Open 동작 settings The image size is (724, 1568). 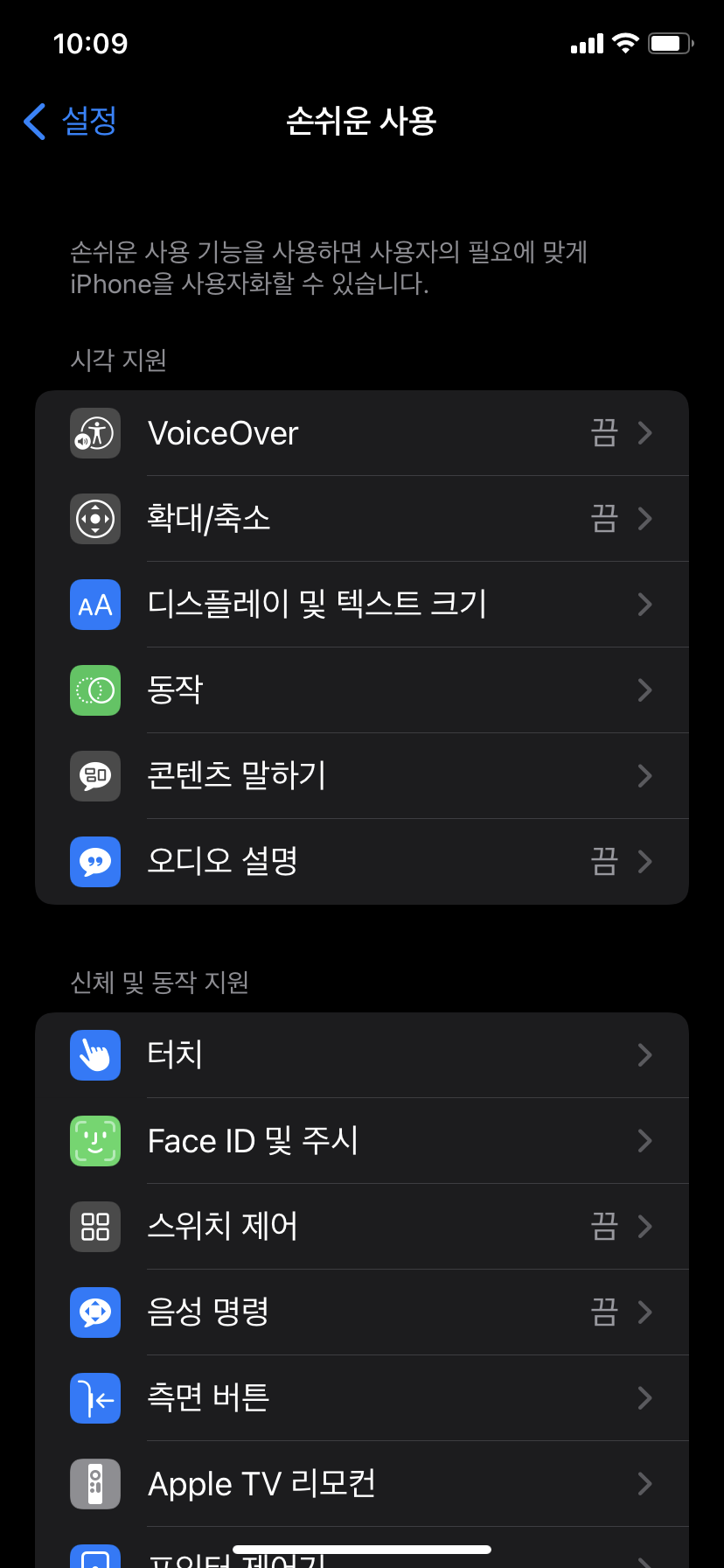(x=362, y=690)
